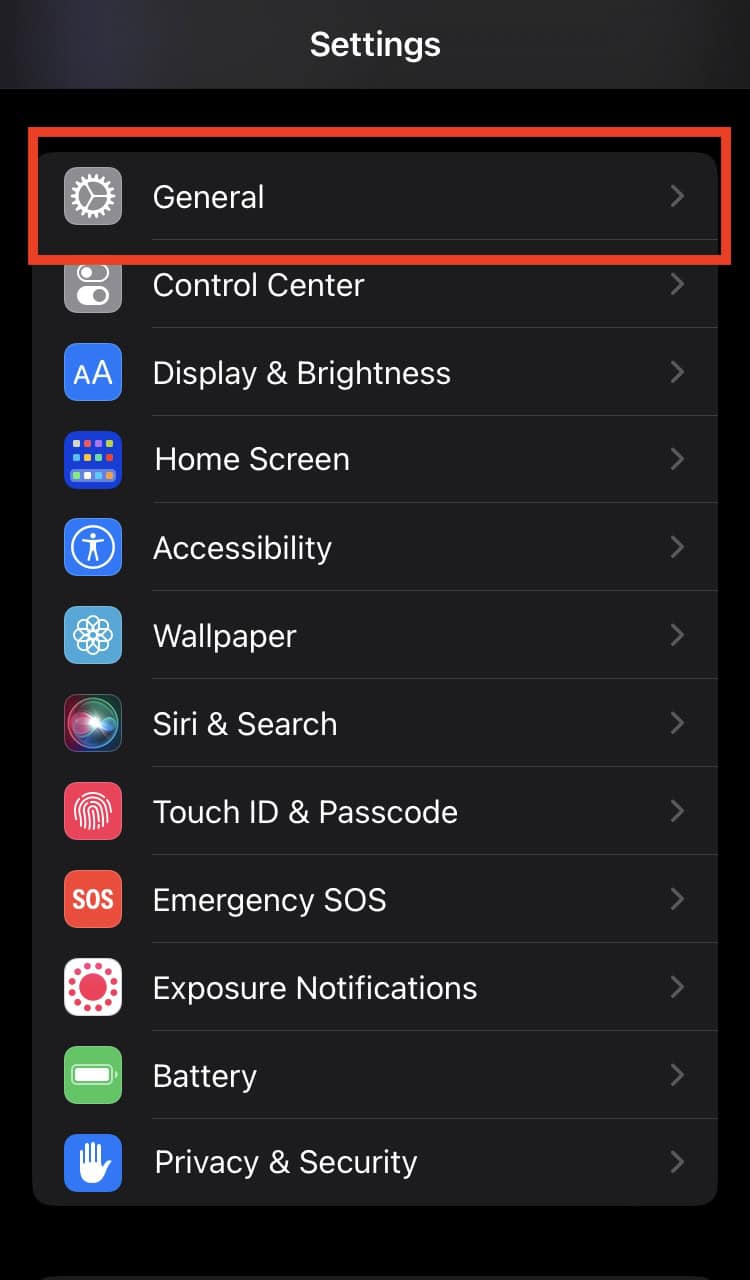Viewport: 750px width, 1280px height.
Task: Go to Control Center settings
Action: click(375, 285)
